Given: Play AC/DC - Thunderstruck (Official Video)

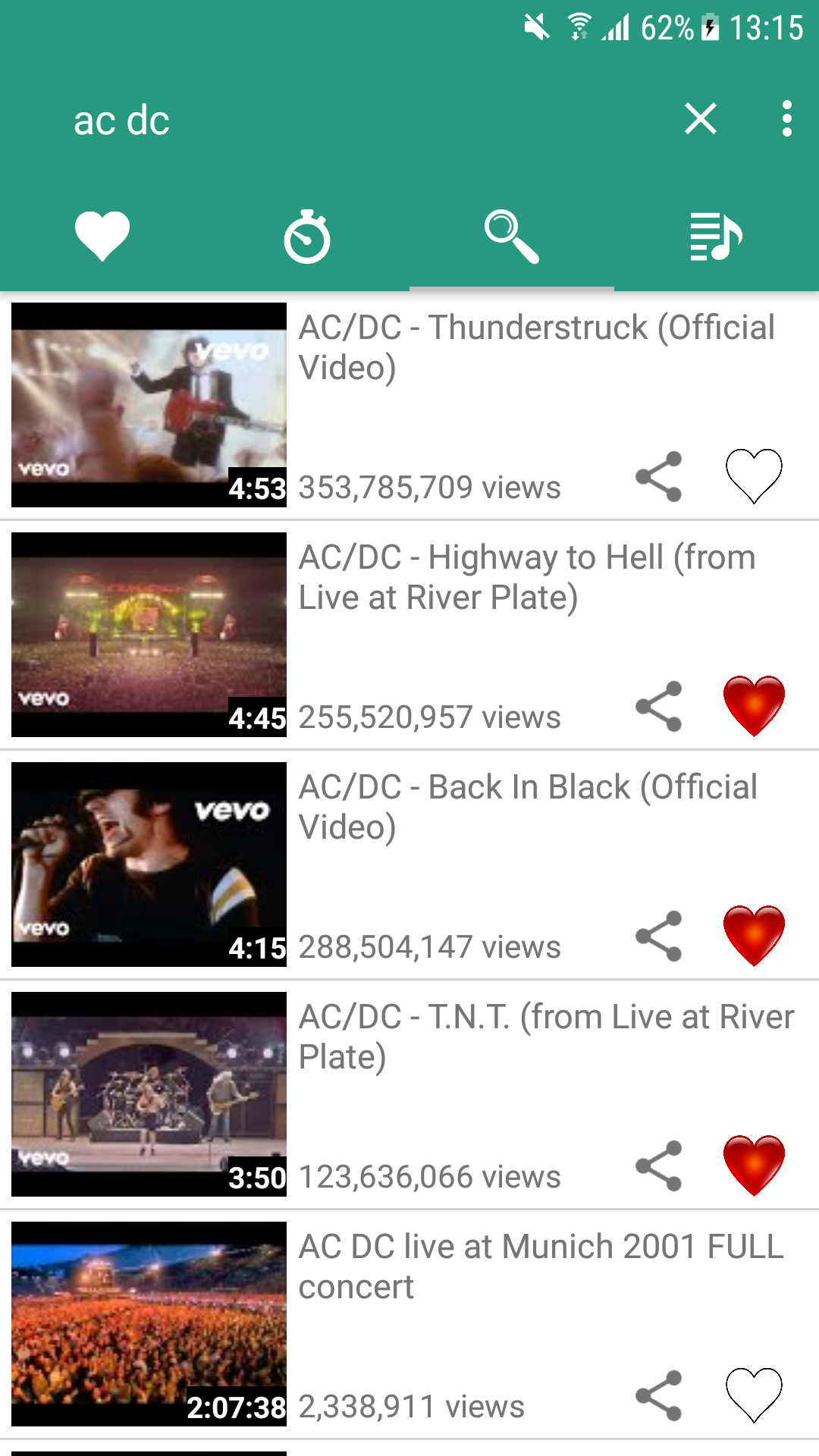Looking at the screenshot, I should (x=149, y=405).
